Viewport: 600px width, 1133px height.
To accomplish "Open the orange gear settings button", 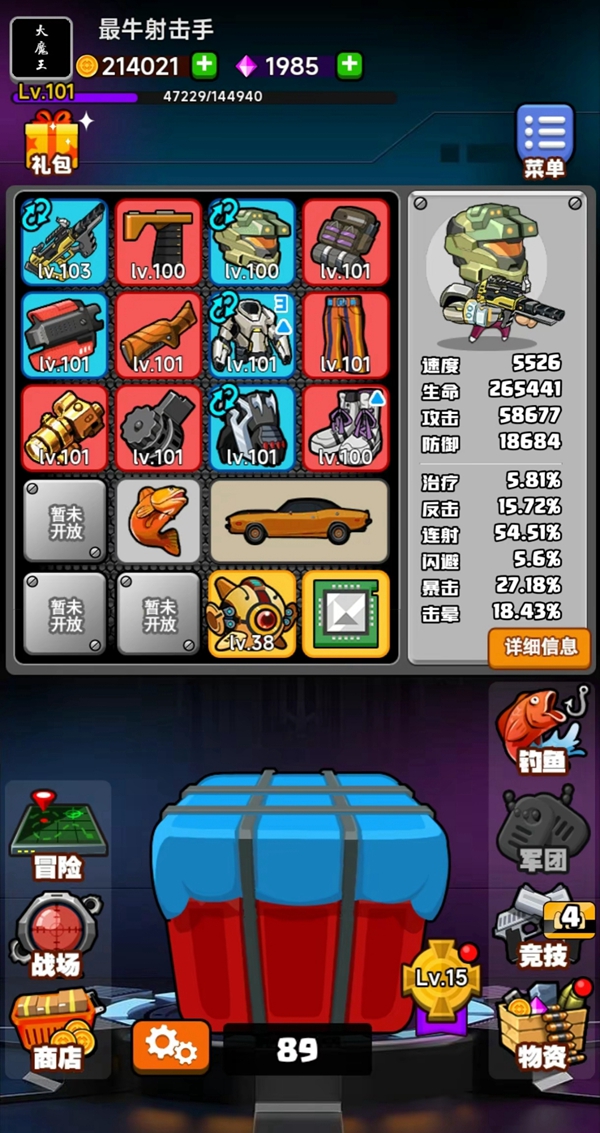I will [171, 1046].
